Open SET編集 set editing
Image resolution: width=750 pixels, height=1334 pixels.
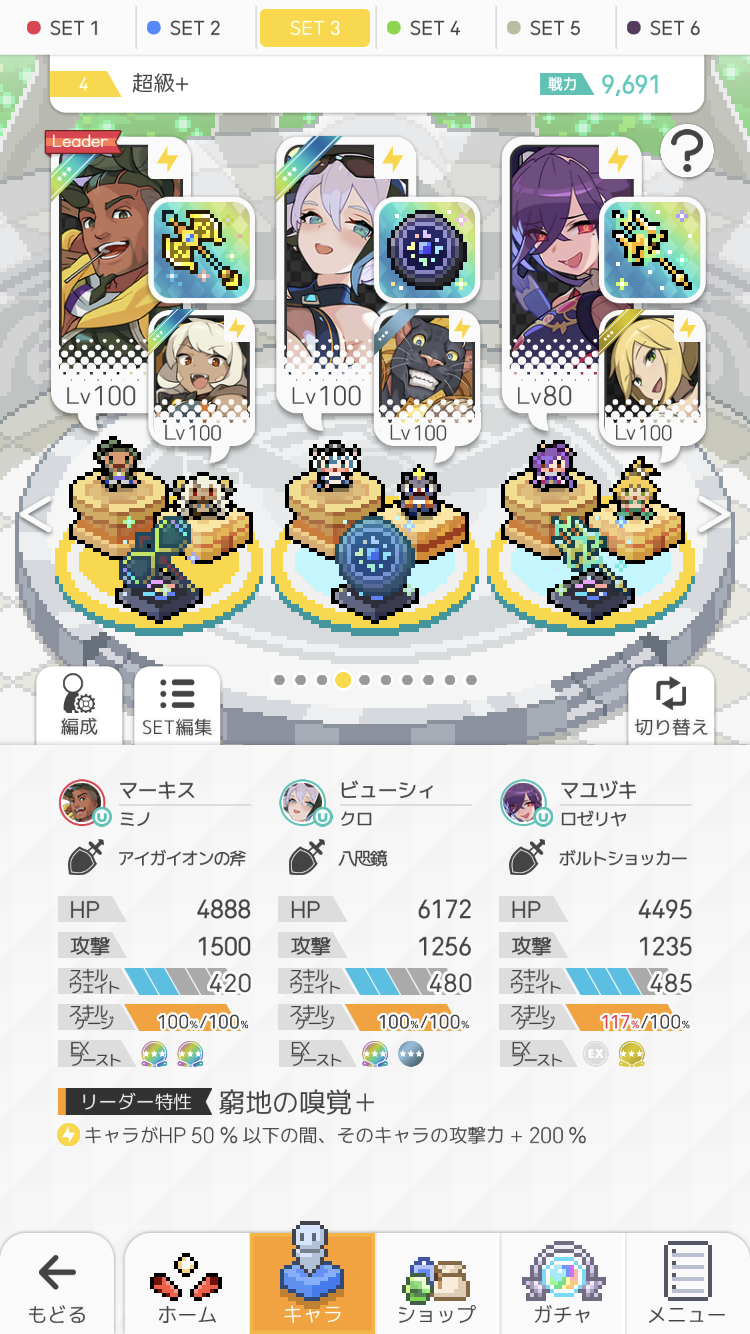pyautogui.click(x=177, y=705)
